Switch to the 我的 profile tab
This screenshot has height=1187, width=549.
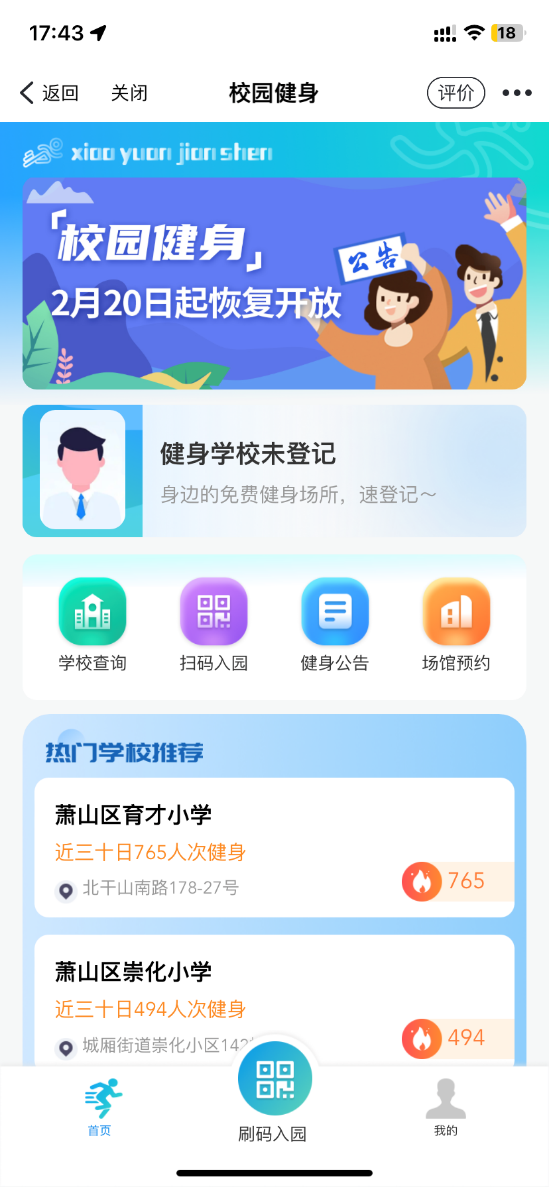click(445, 1108)
